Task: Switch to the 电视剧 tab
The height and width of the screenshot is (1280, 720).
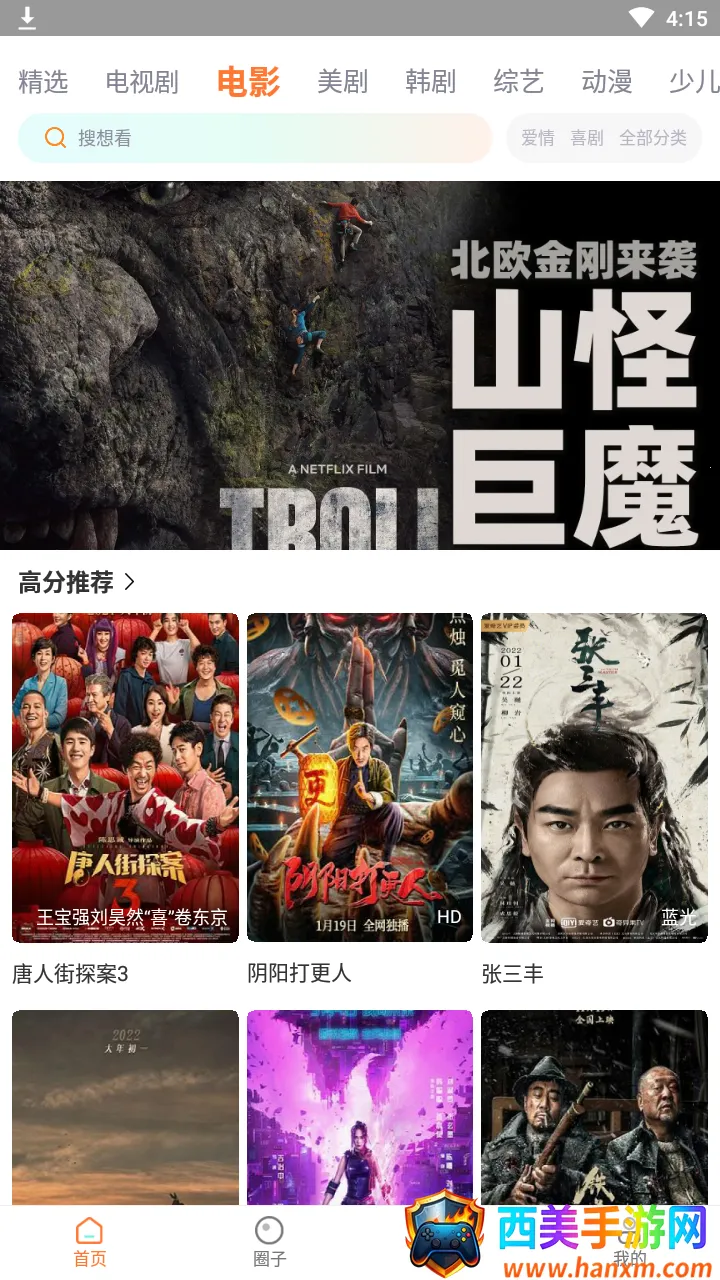Action: pyautogui.click(x=142, y=82)
